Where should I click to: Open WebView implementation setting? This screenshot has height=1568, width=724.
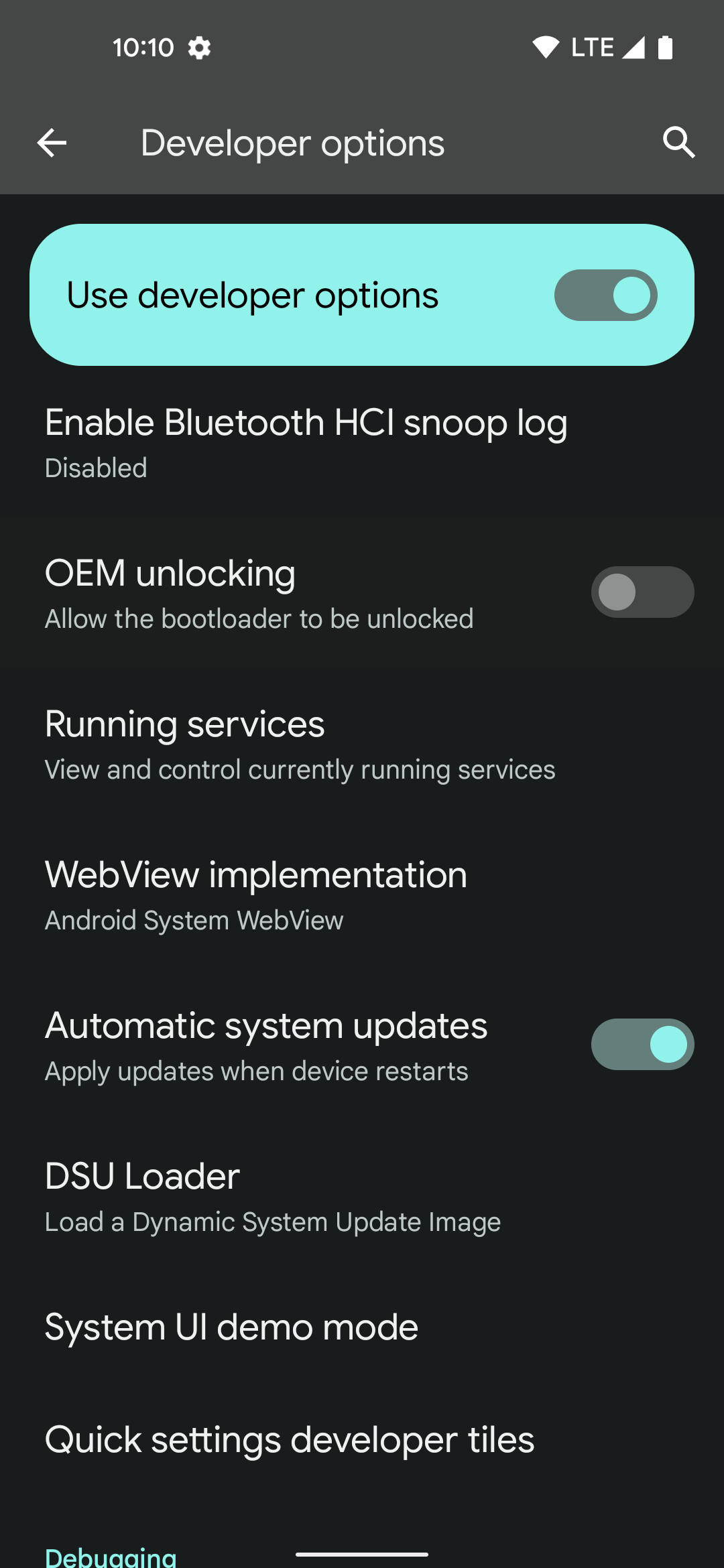point(255,895)
